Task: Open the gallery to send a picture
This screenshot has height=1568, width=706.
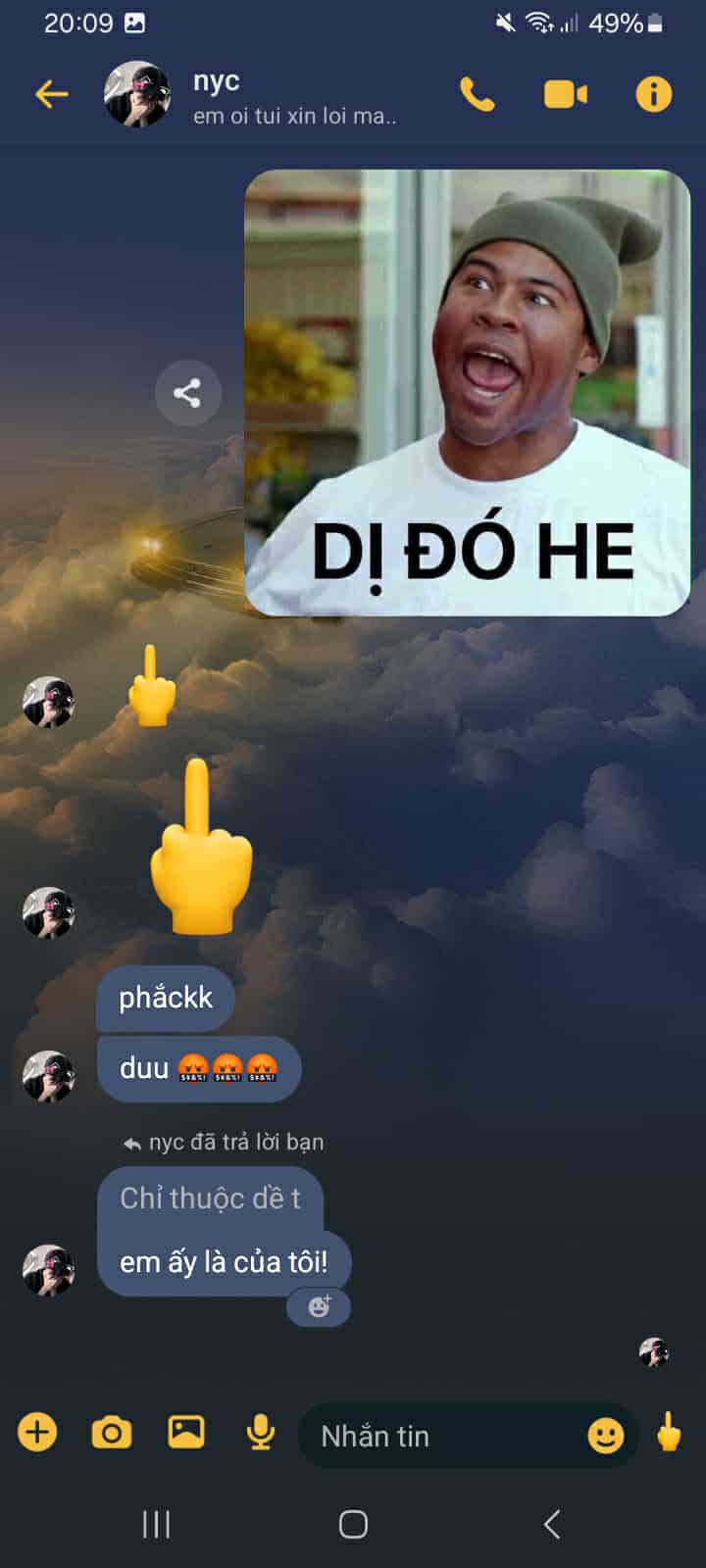Action: (186, 1433)
